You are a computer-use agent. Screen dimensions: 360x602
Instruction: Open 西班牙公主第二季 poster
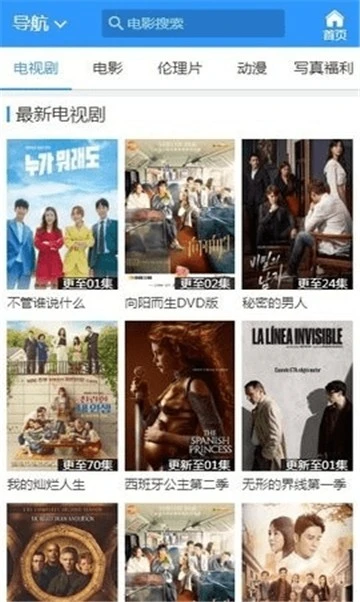point(180,406)
